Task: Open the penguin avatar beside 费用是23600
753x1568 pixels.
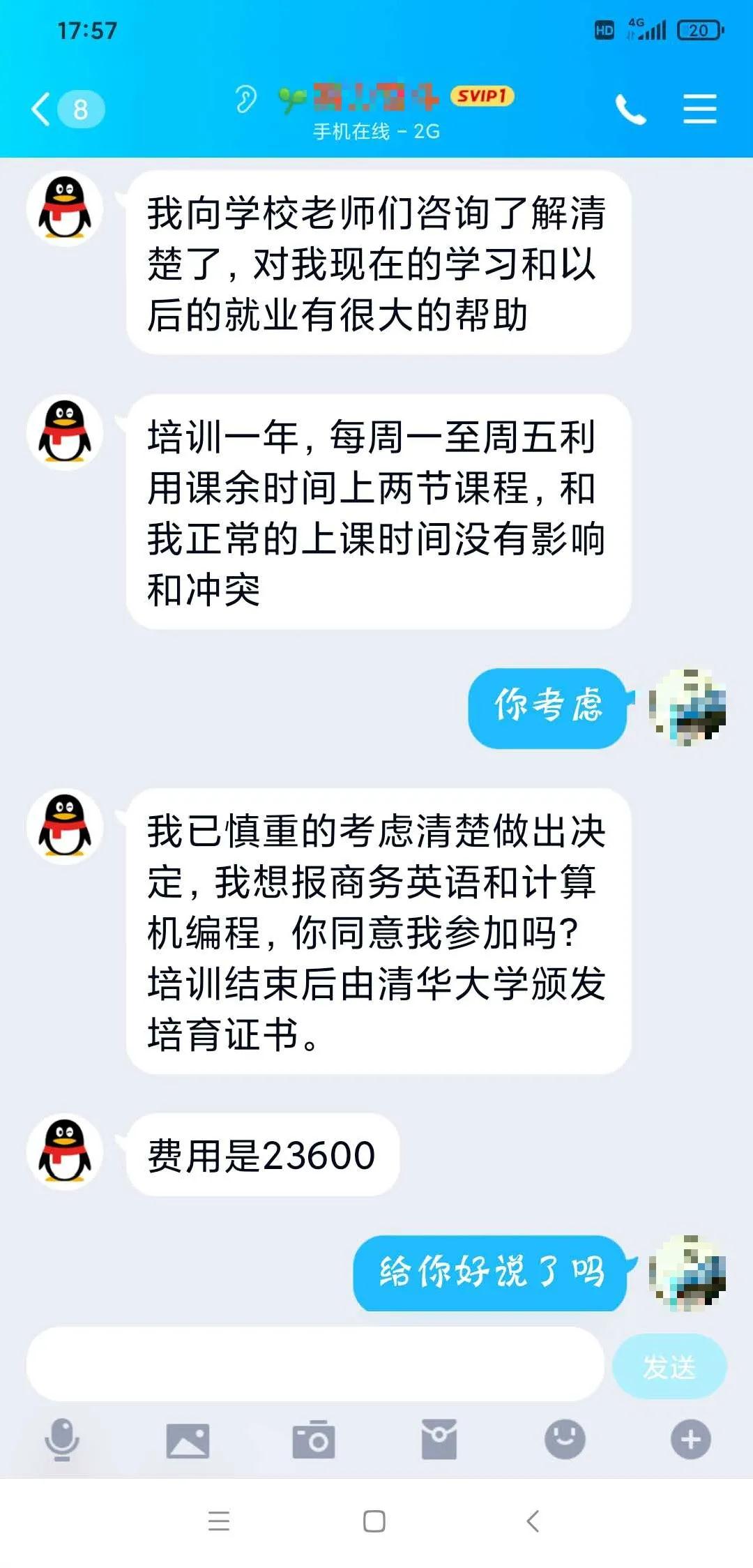Action: click(65, 1152)
